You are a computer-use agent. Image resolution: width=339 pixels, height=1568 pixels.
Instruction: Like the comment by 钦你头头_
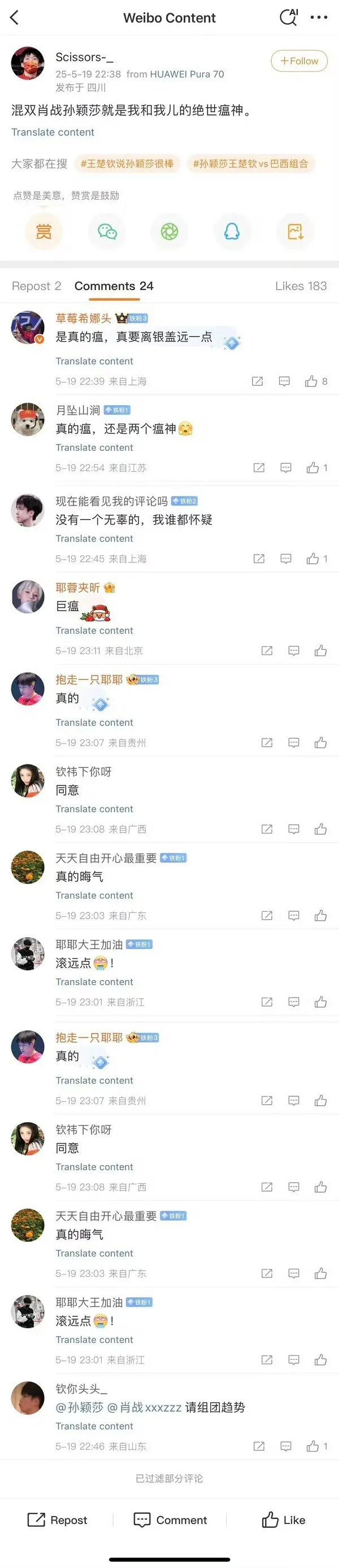coord(313,1446)
